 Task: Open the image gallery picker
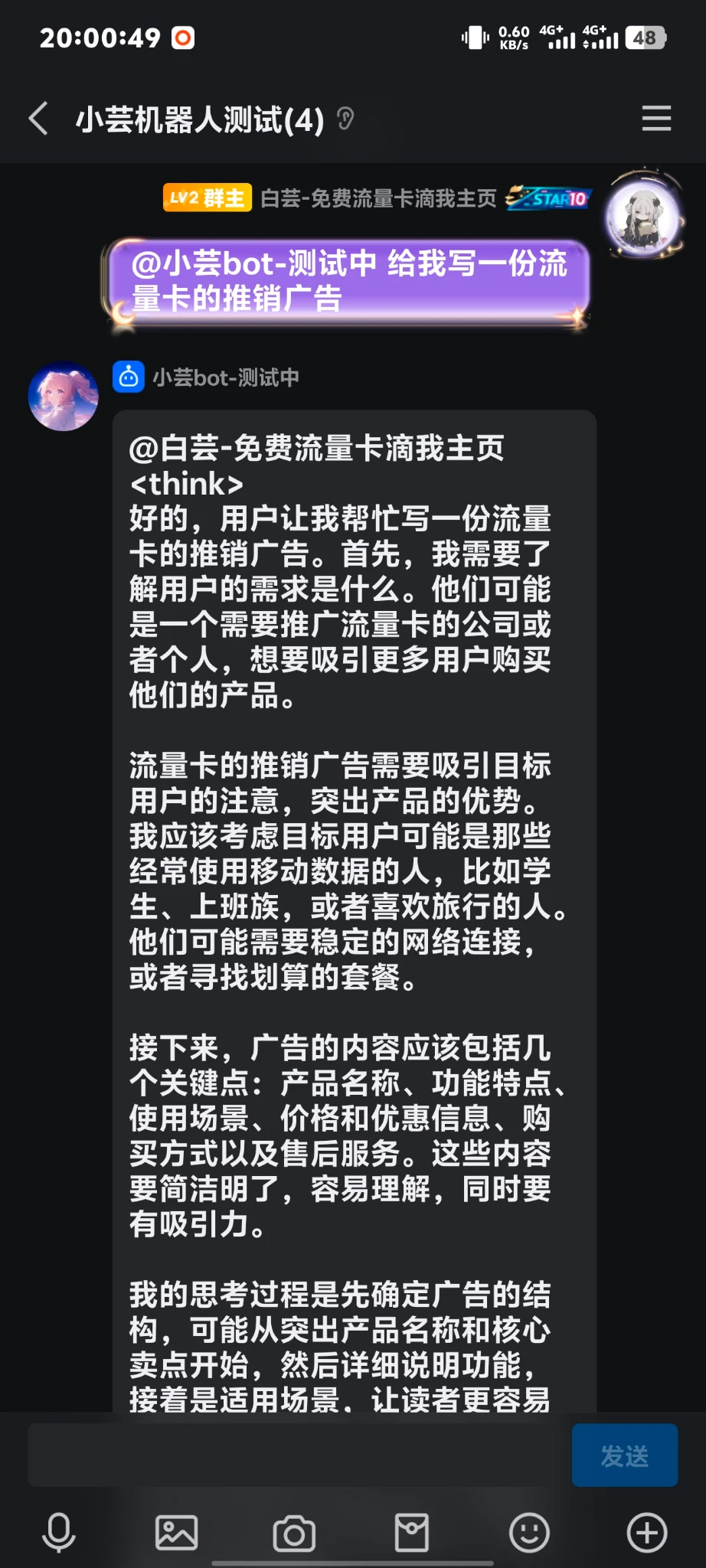[x=177, y=1533]
